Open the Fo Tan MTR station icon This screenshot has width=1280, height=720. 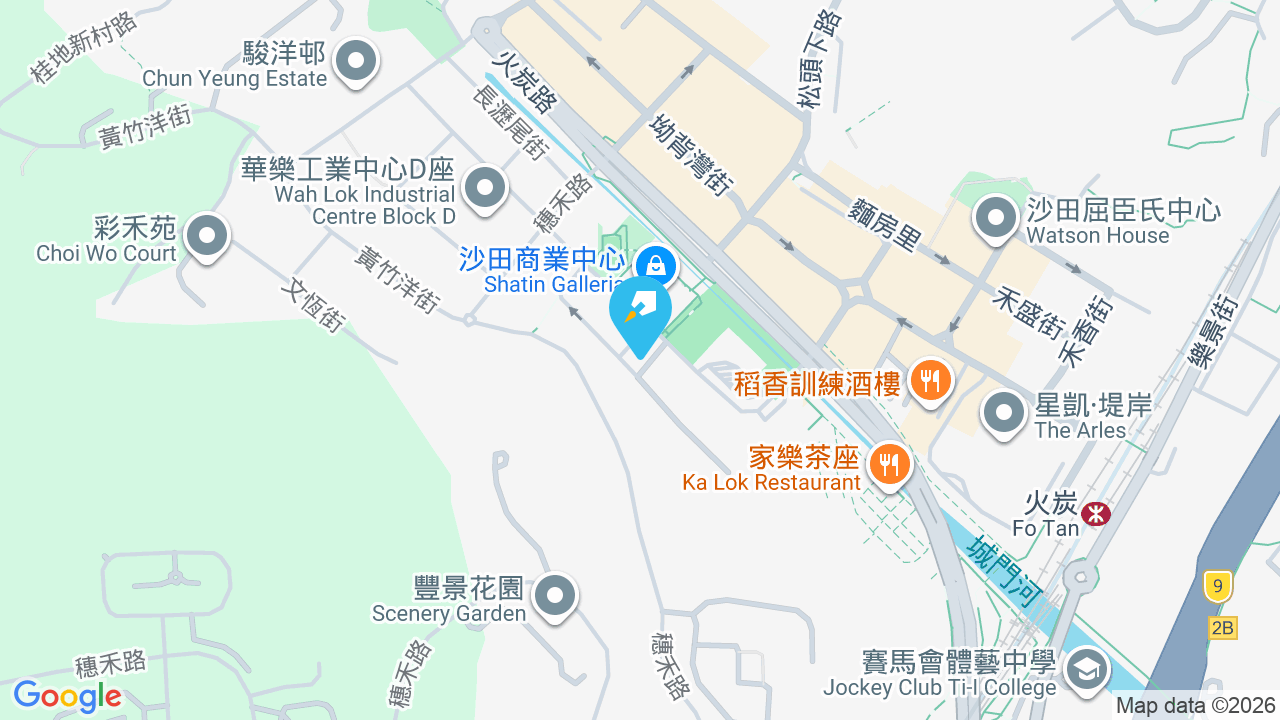click(1096, 514)
